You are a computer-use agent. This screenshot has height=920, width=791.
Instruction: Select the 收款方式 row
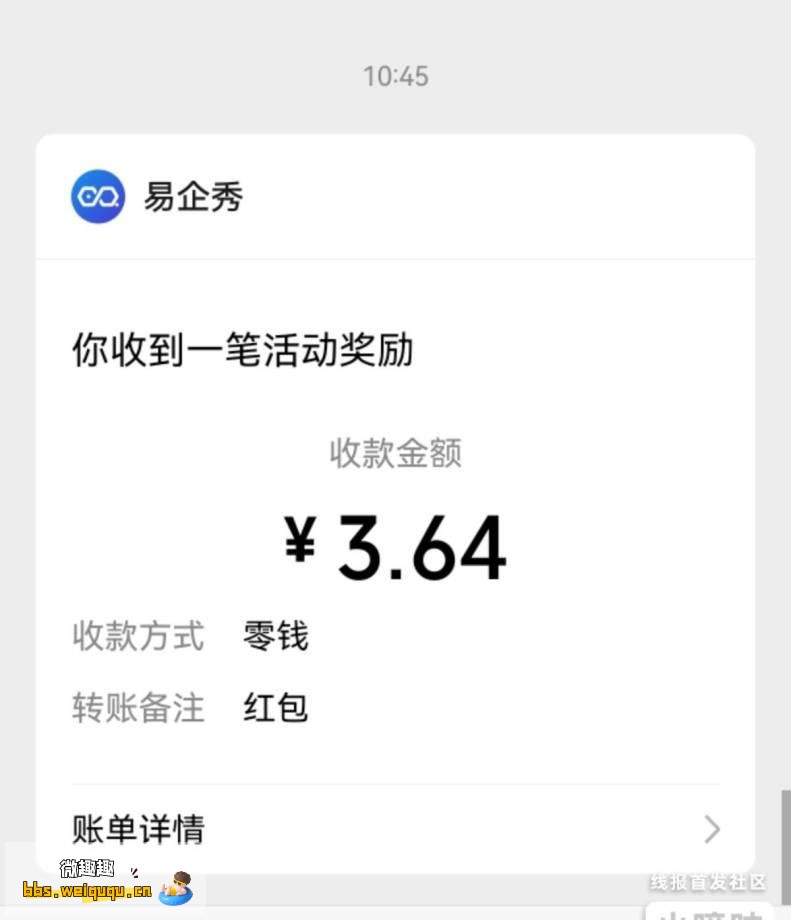point(138,637)
